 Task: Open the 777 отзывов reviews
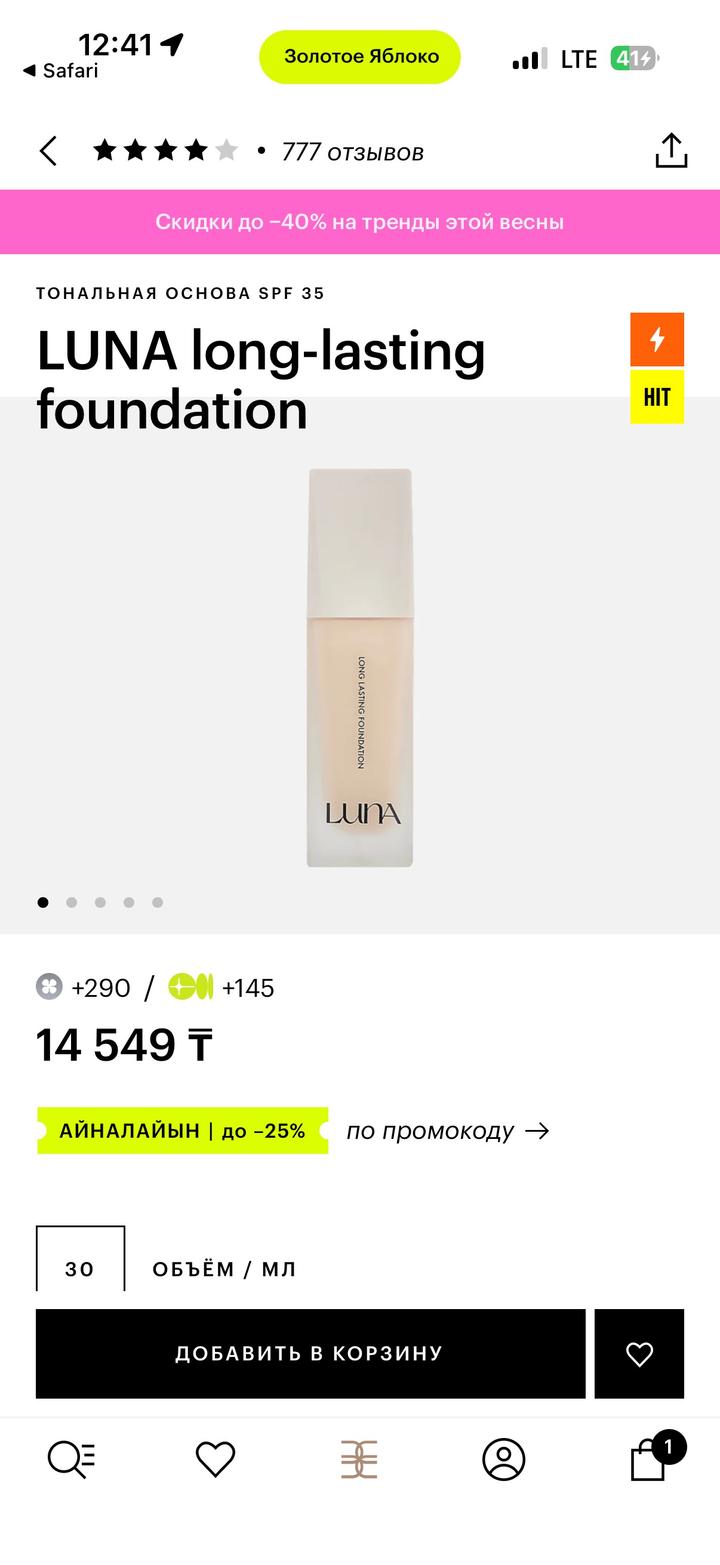pos(352,152)
